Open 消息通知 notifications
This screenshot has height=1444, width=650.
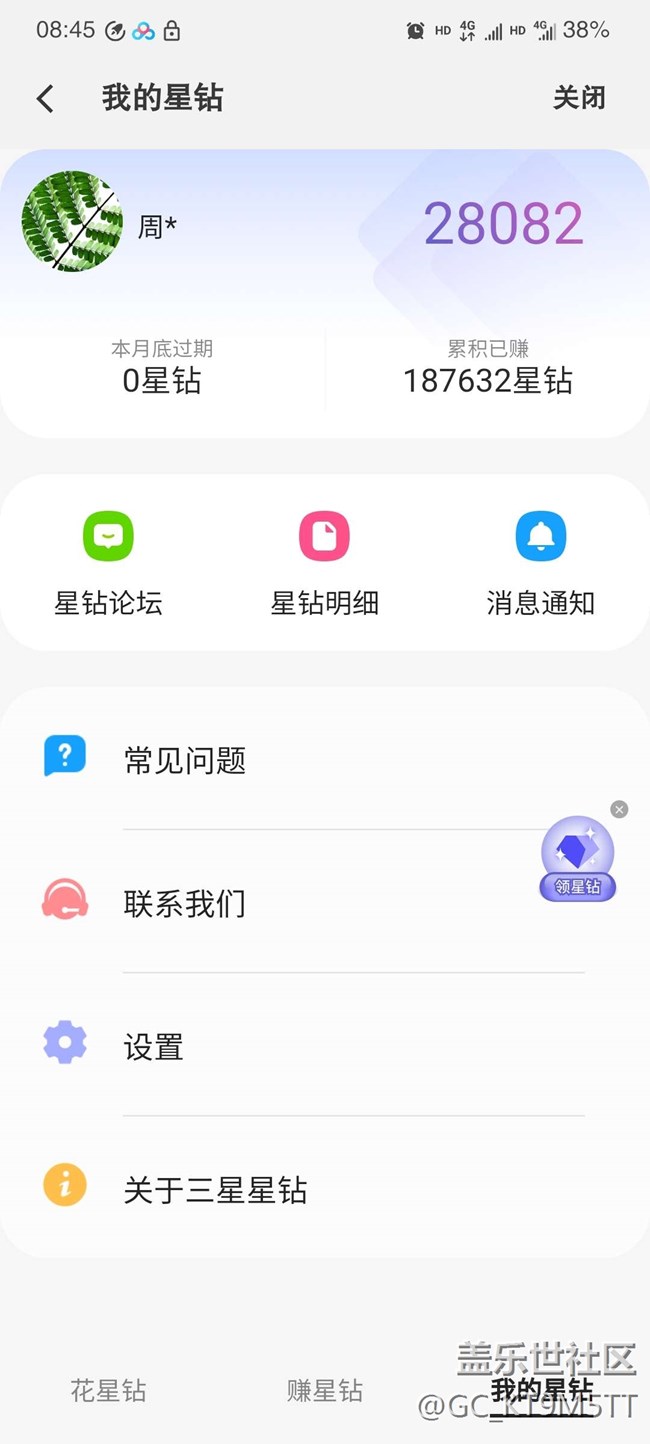(540, 564)
